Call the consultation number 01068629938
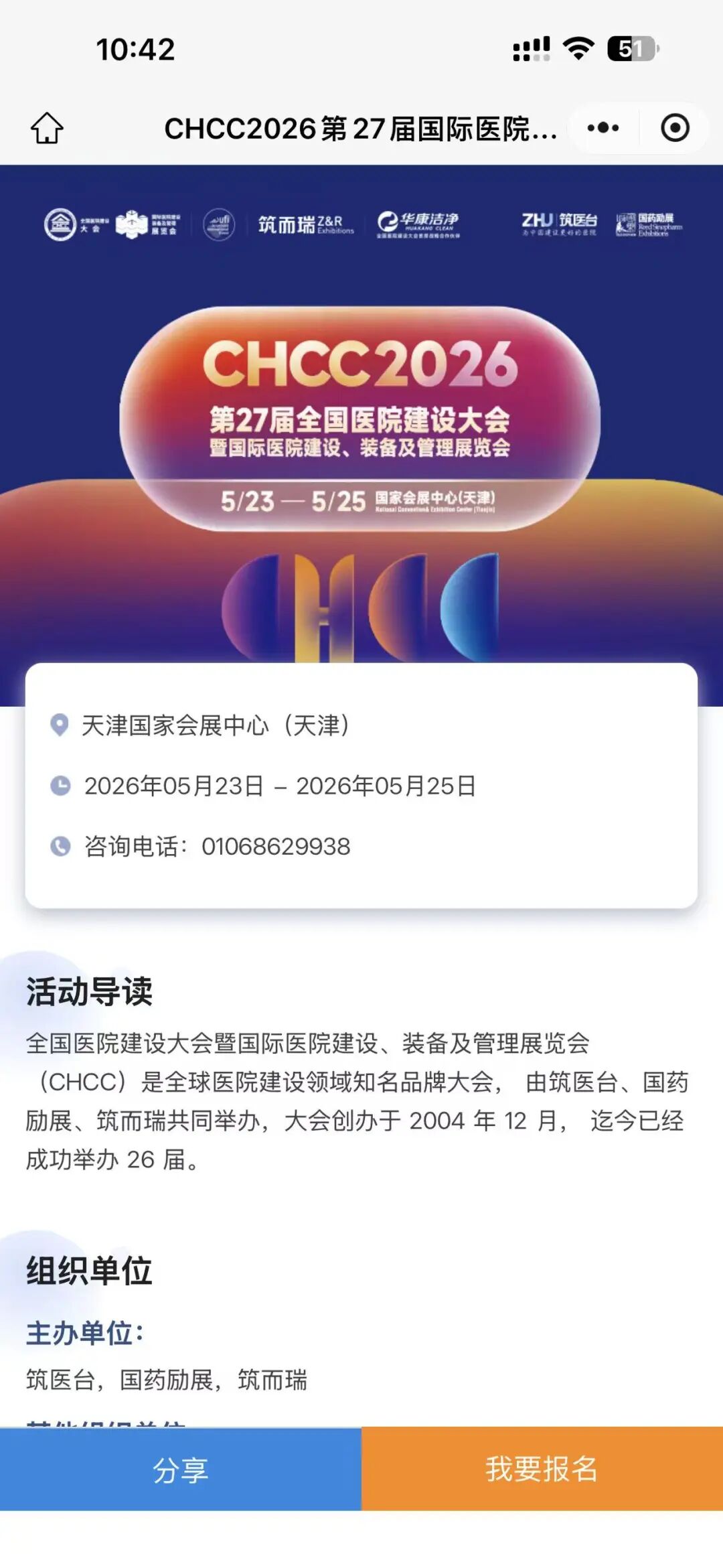 coord(276,847)
